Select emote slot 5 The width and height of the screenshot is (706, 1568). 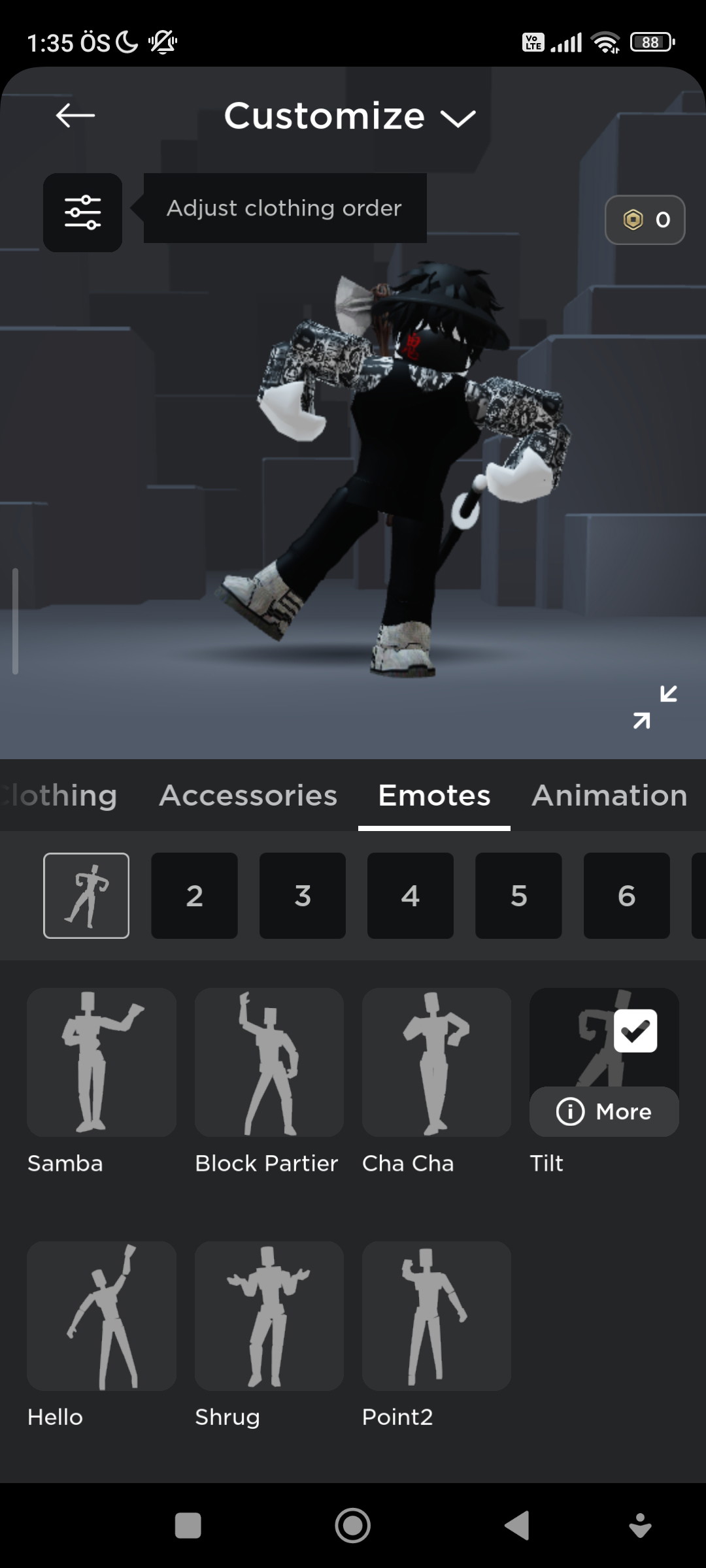[x=518, y=896]
